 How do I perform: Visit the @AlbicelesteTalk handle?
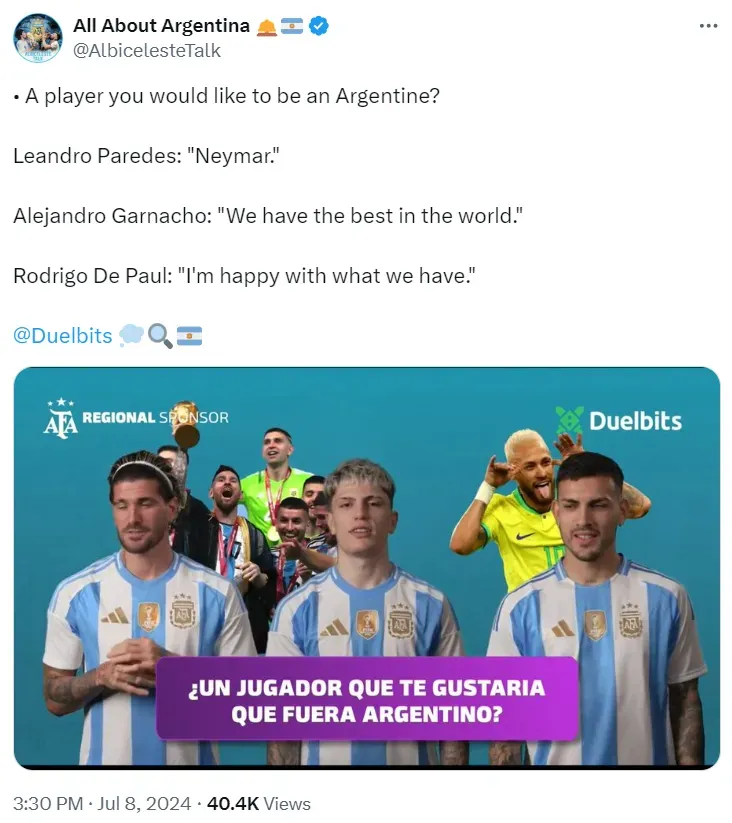tap(147, 50)
